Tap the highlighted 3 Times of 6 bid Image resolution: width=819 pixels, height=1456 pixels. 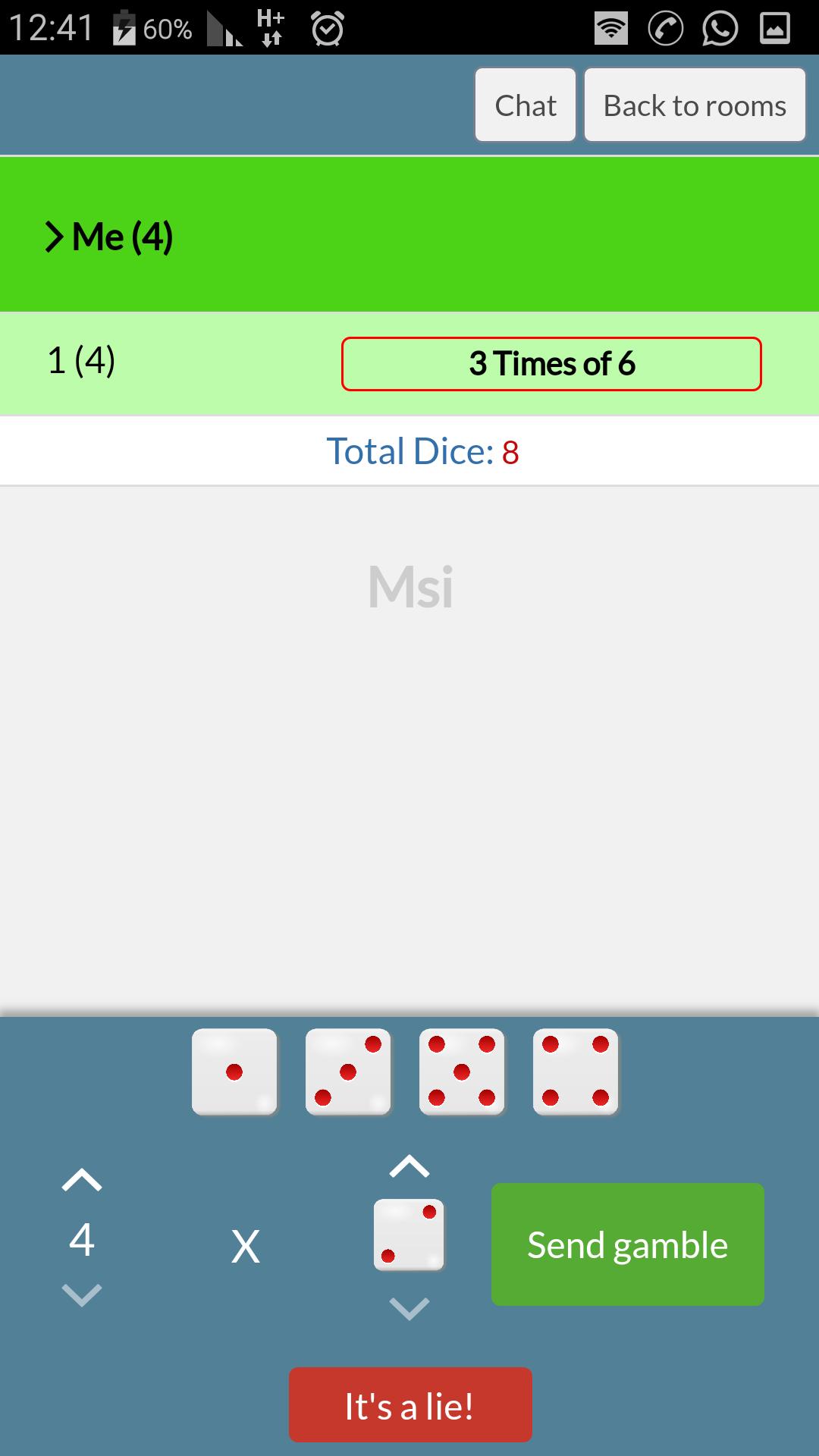pyautogui.click(x=552, y=364)
